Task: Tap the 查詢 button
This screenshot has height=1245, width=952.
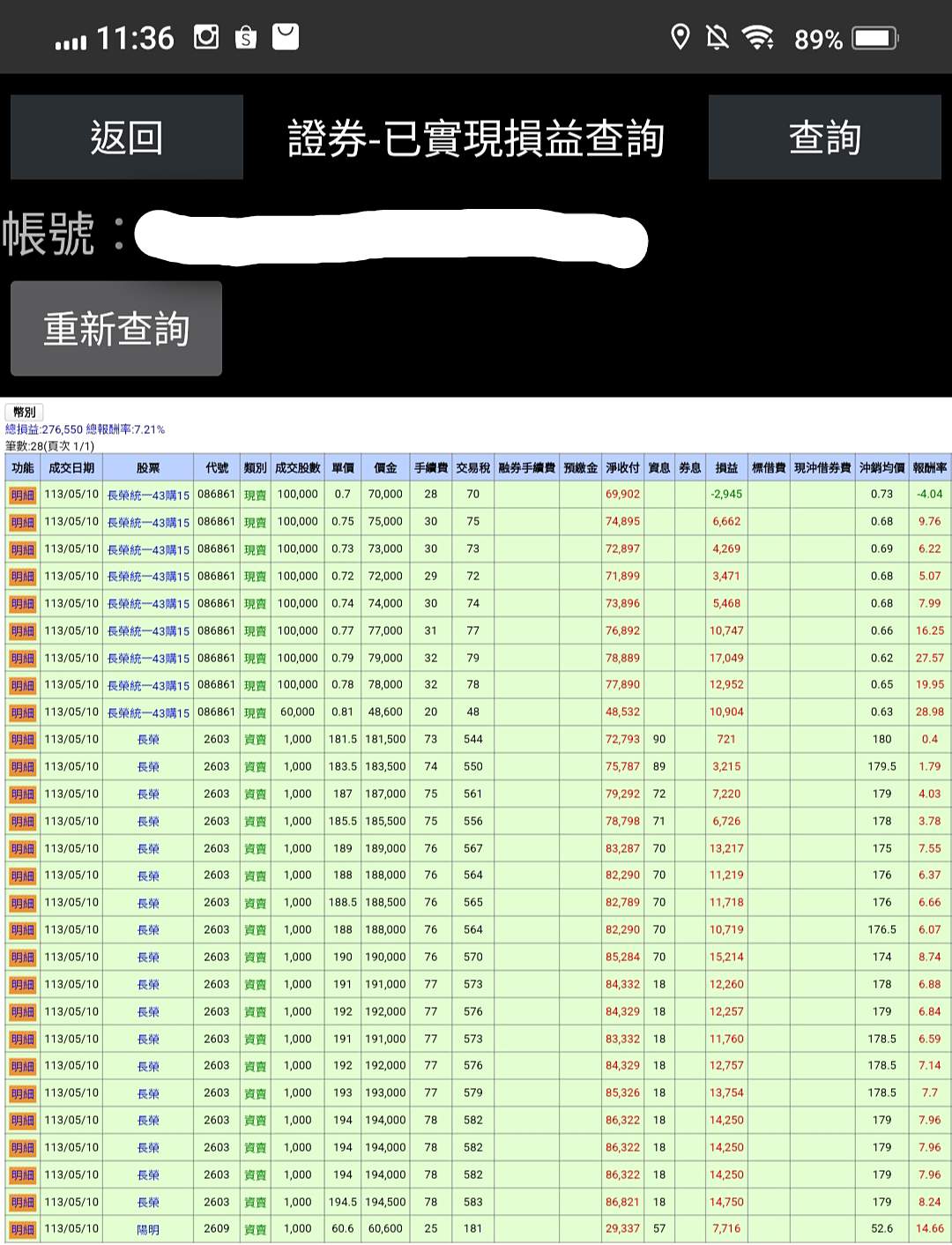Action: 824,138
